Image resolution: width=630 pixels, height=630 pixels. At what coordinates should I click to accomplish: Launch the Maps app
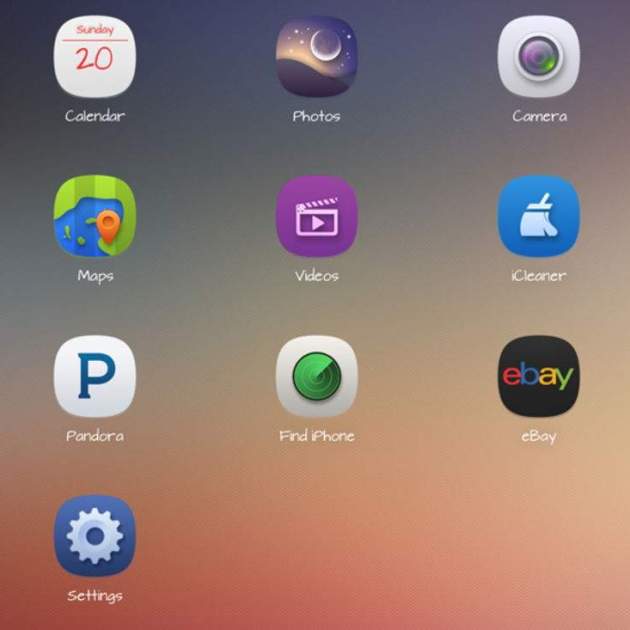pyautogui.click(x=95, y=217)
